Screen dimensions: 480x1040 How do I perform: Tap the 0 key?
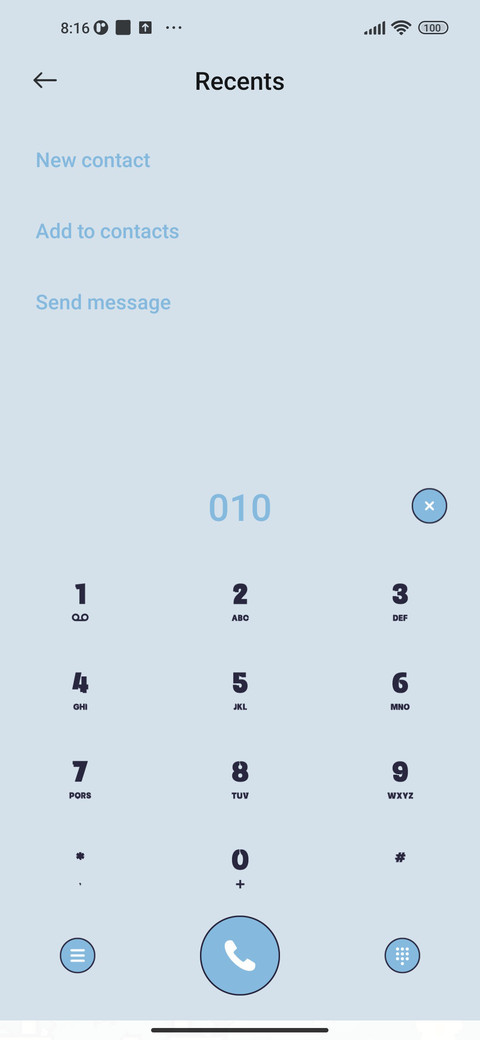coord(240,868)
